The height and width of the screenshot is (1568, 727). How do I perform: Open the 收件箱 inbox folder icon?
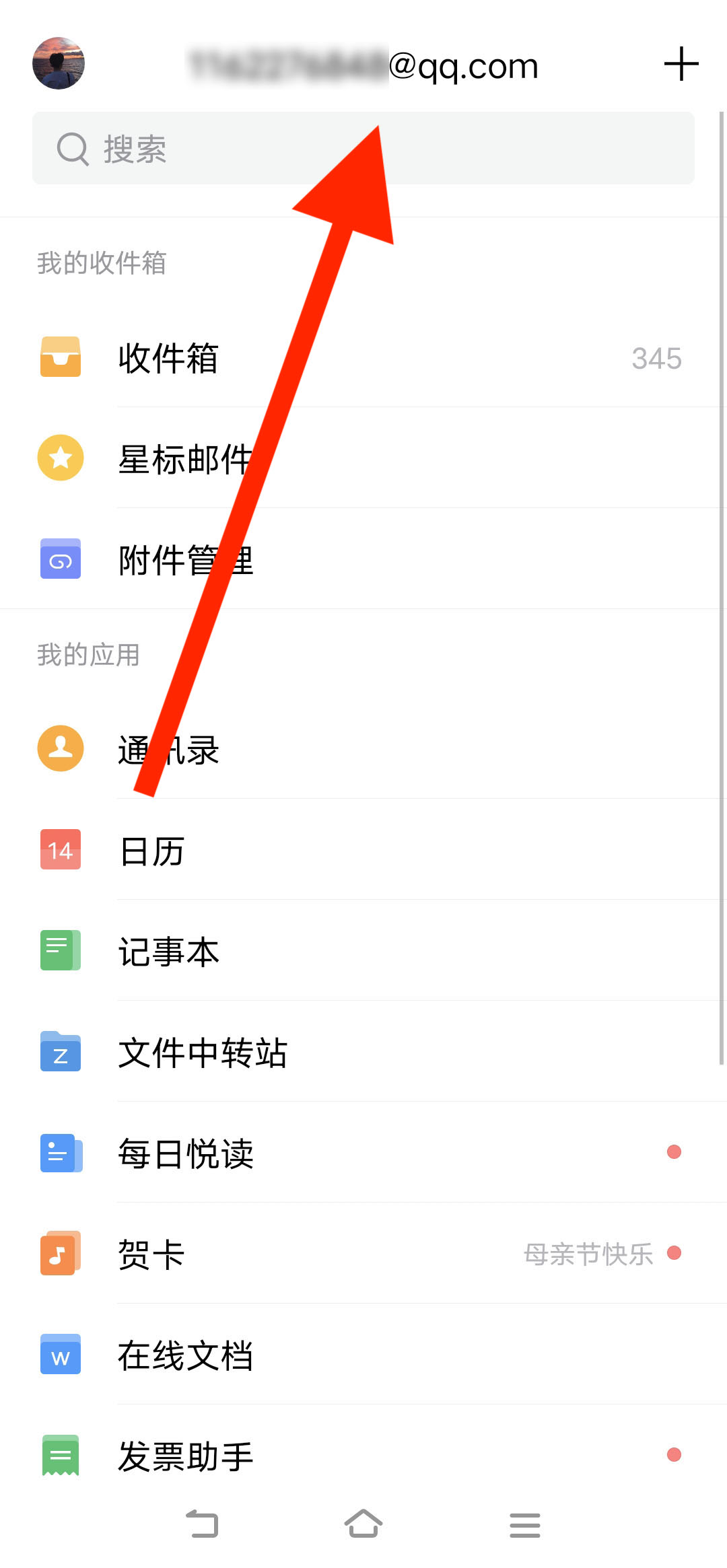click(60, 357)
